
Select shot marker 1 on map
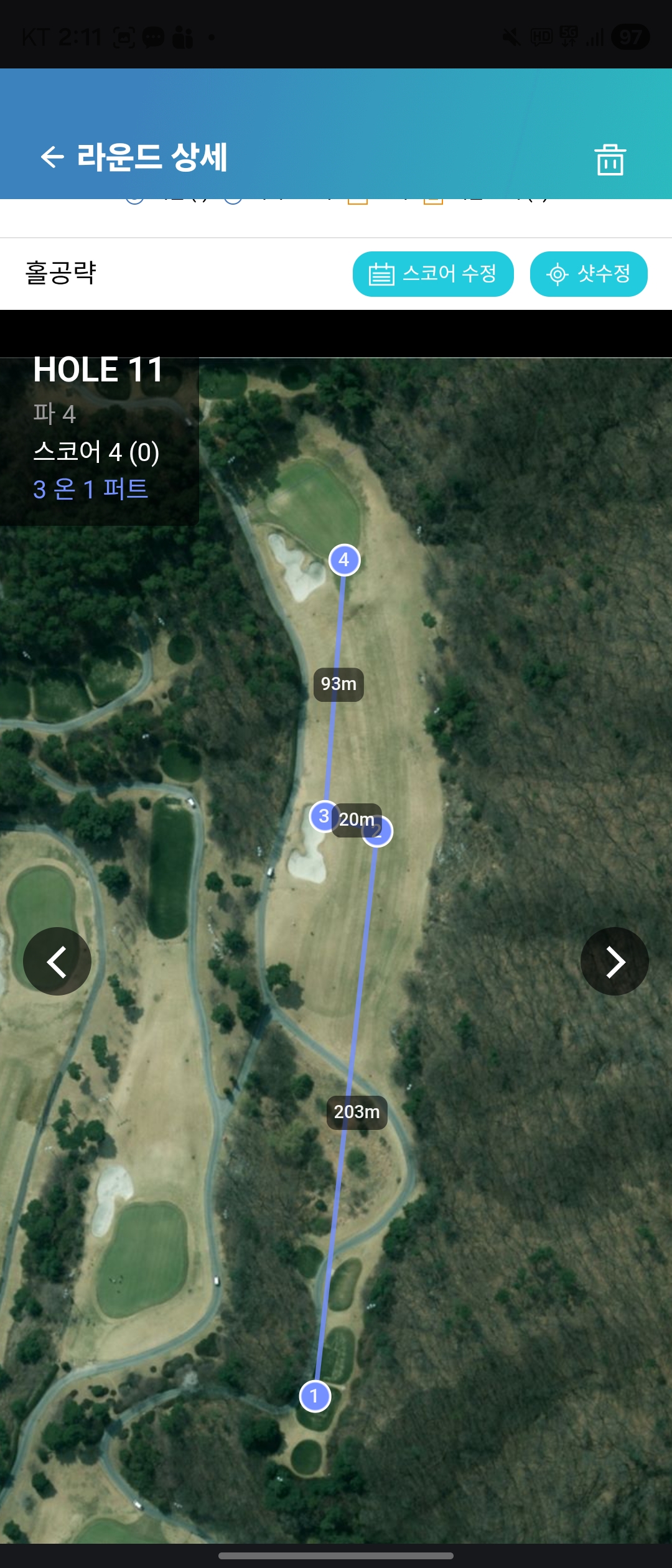click(315, 1396)
